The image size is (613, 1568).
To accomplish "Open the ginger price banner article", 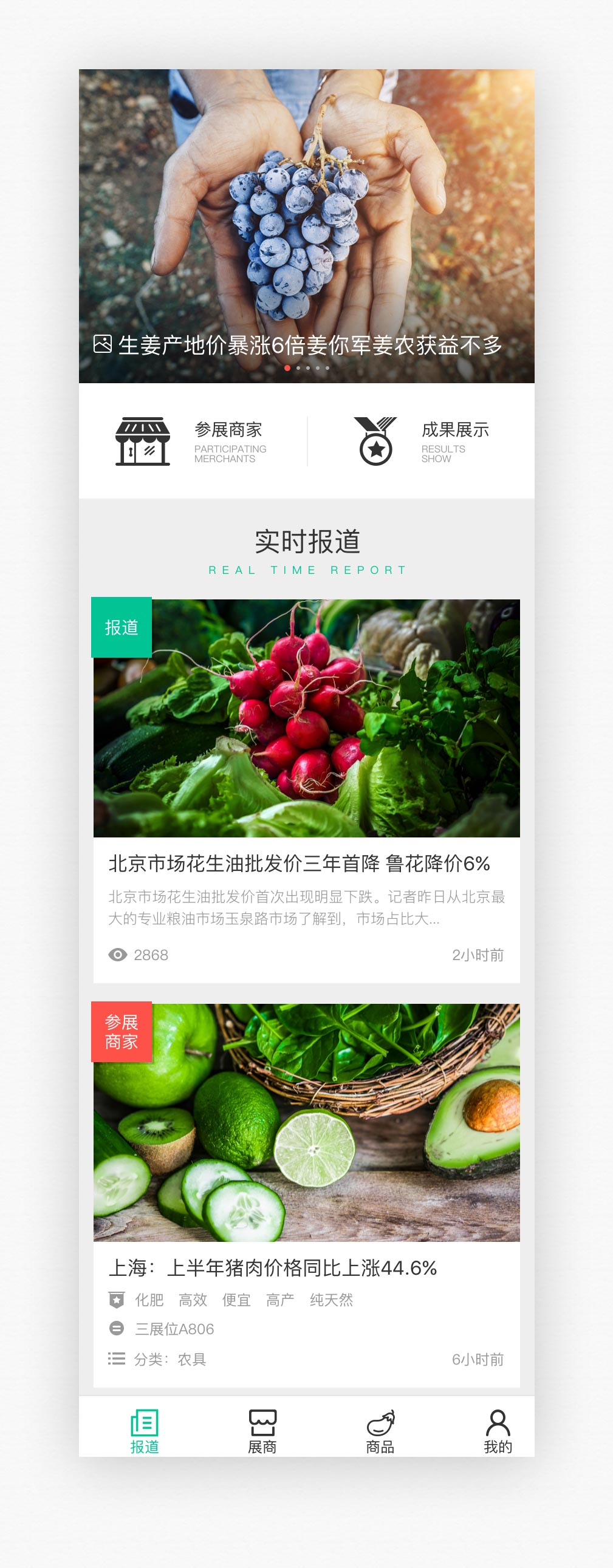I will click(306, 344).
